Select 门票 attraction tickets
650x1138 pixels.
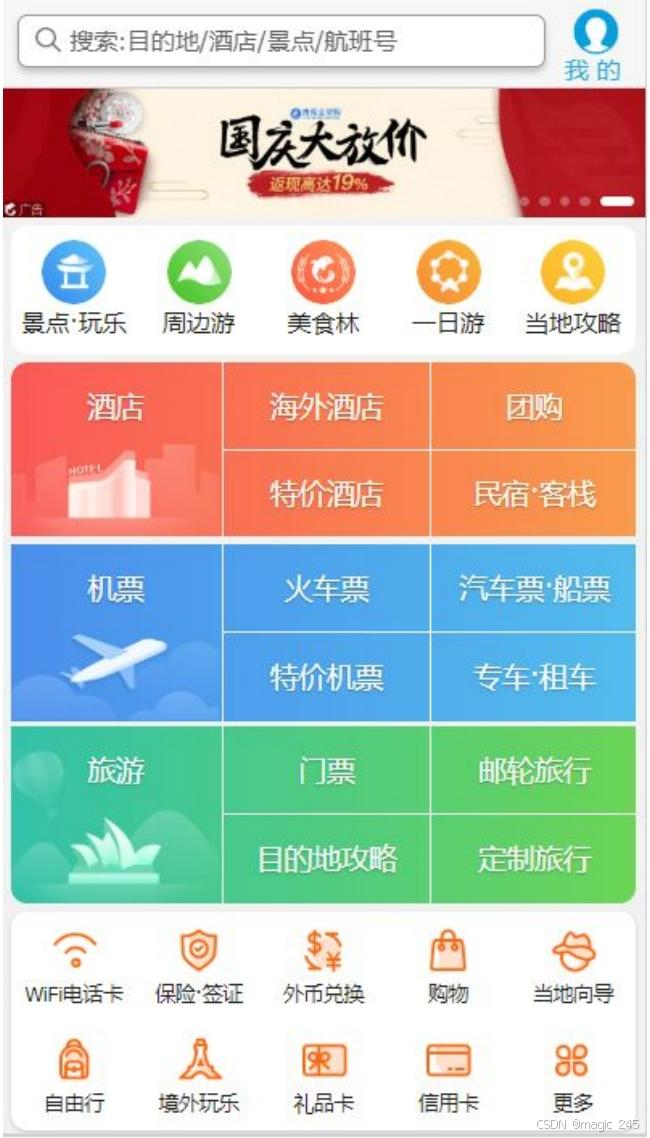[x=326, y=770]
